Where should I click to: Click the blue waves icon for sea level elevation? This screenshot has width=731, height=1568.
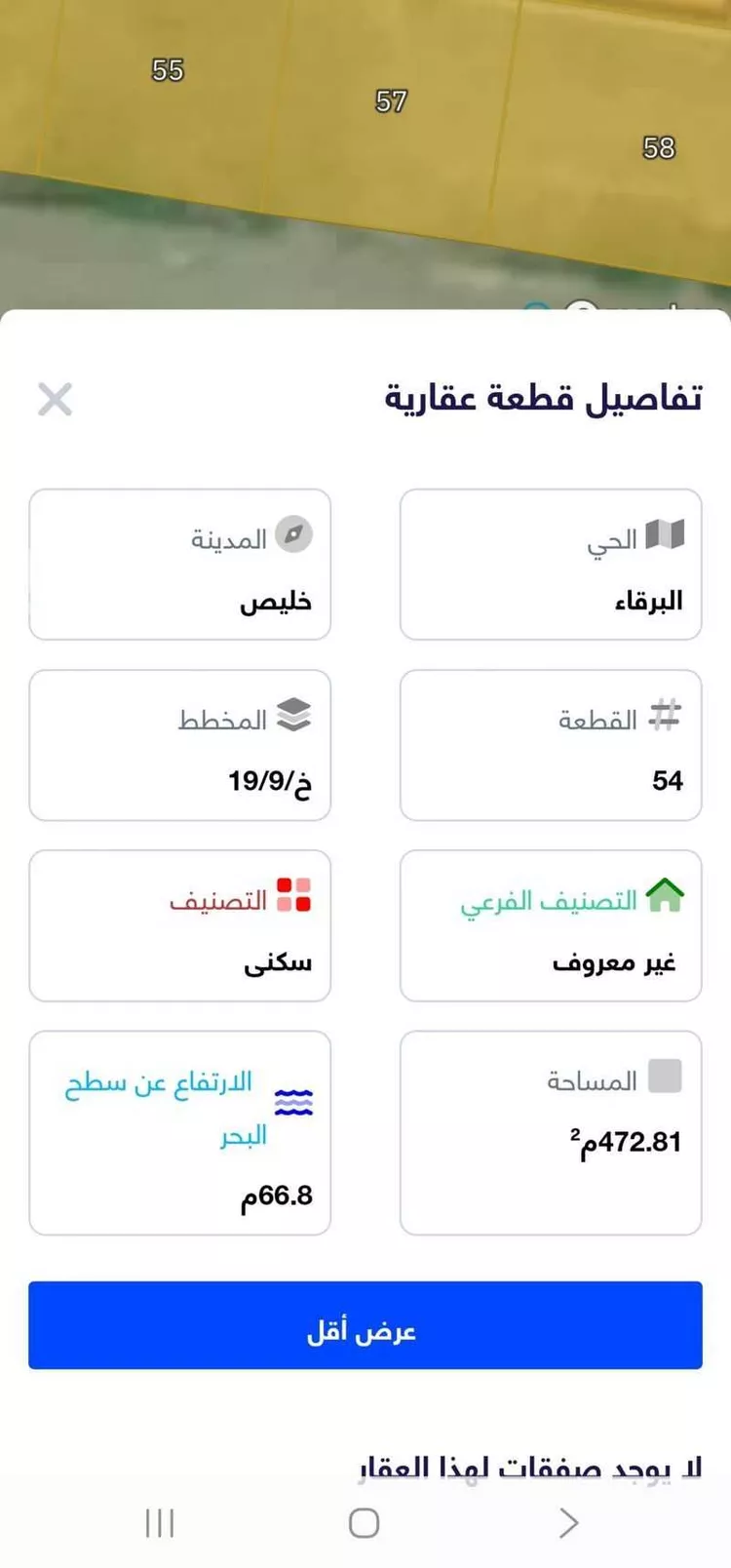[x=292, y=1099]
